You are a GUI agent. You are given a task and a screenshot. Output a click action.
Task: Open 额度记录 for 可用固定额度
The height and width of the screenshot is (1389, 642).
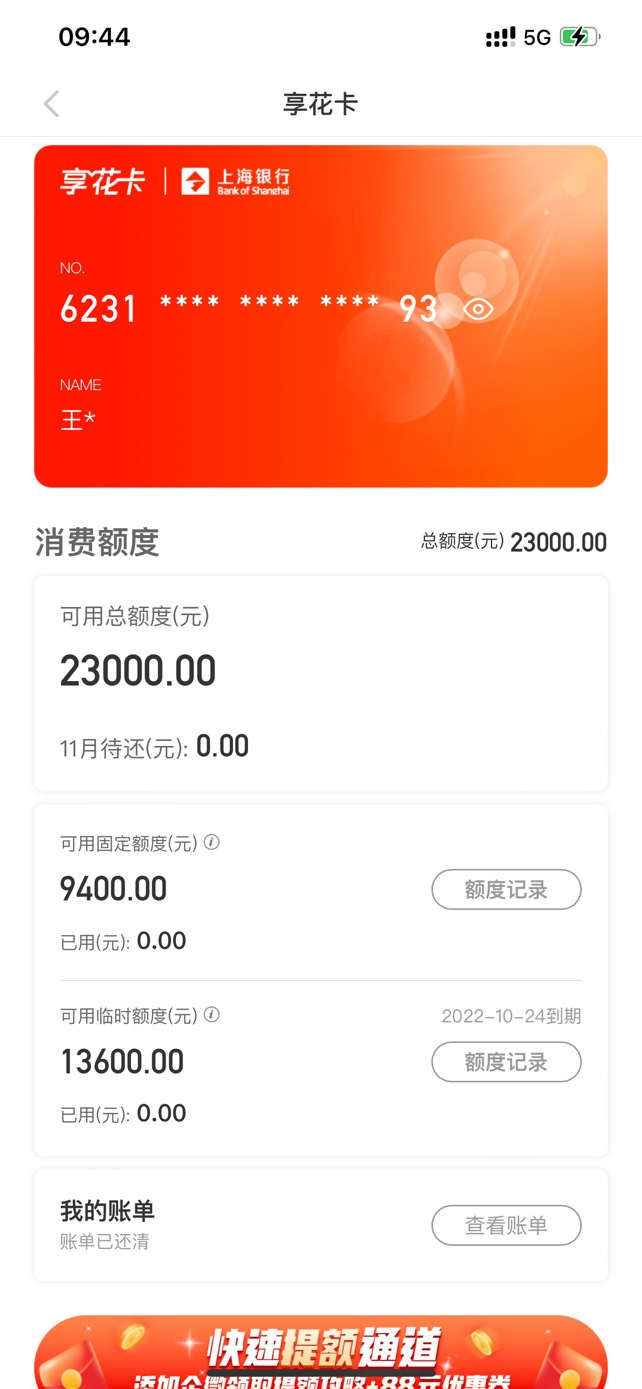click(506, 890)
